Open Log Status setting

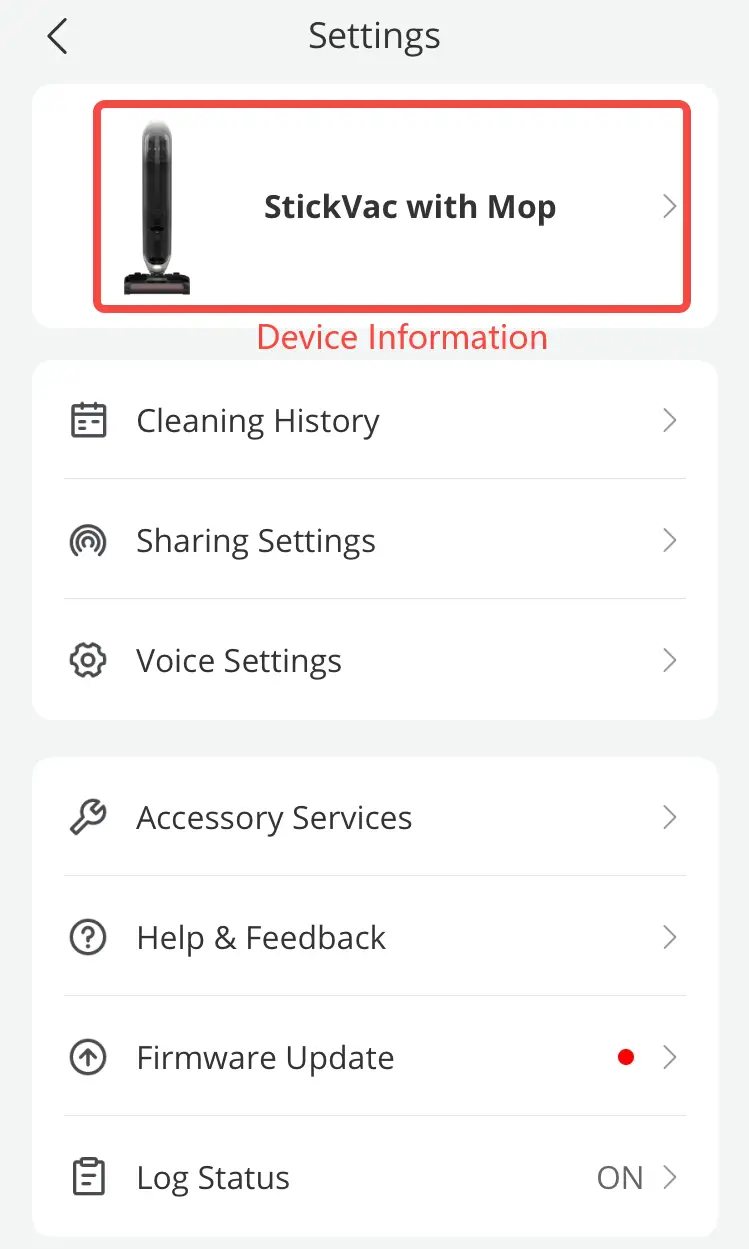point(375,1178)
